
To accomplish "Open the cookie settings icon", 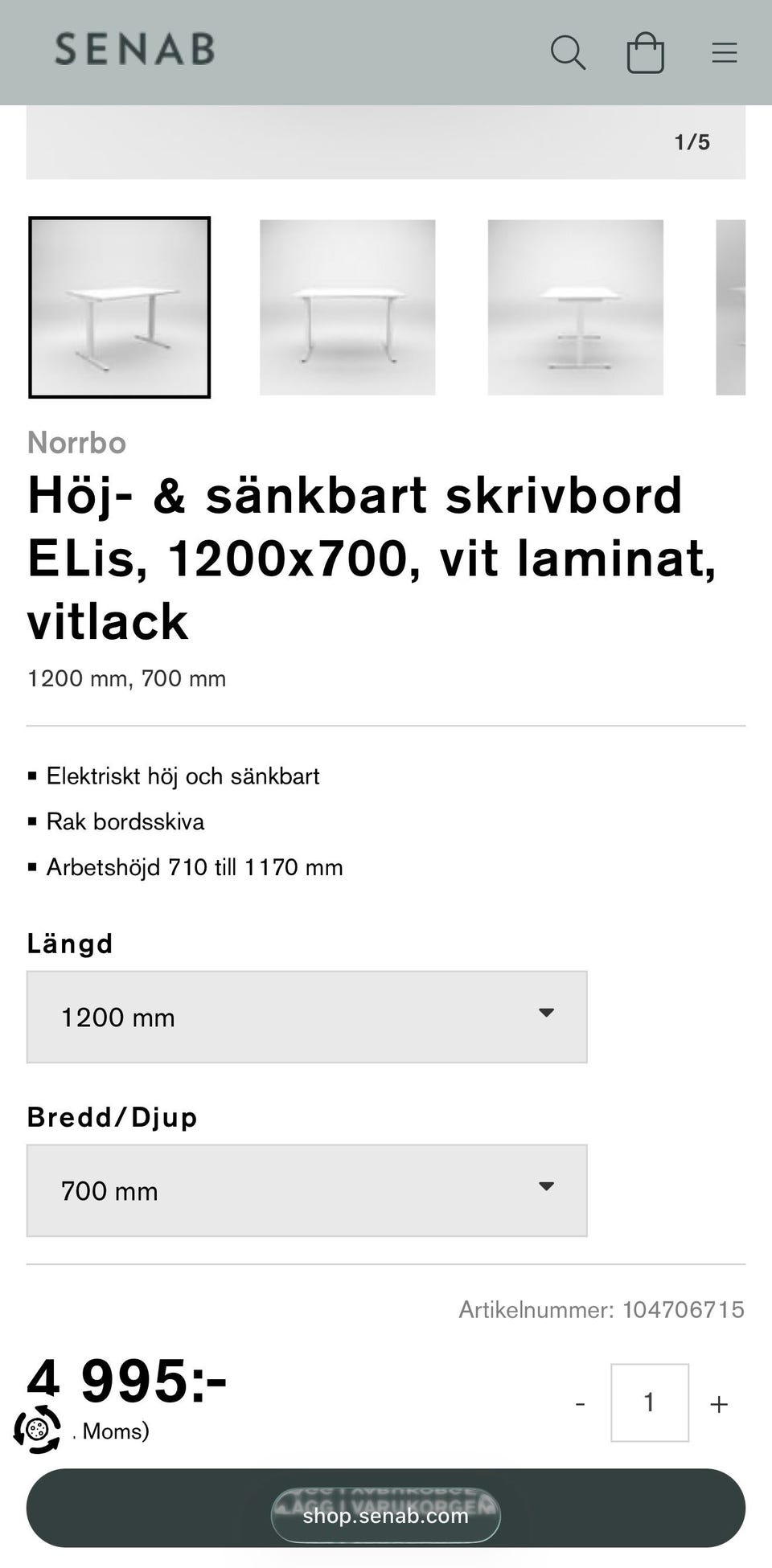I will [37, 1429].
